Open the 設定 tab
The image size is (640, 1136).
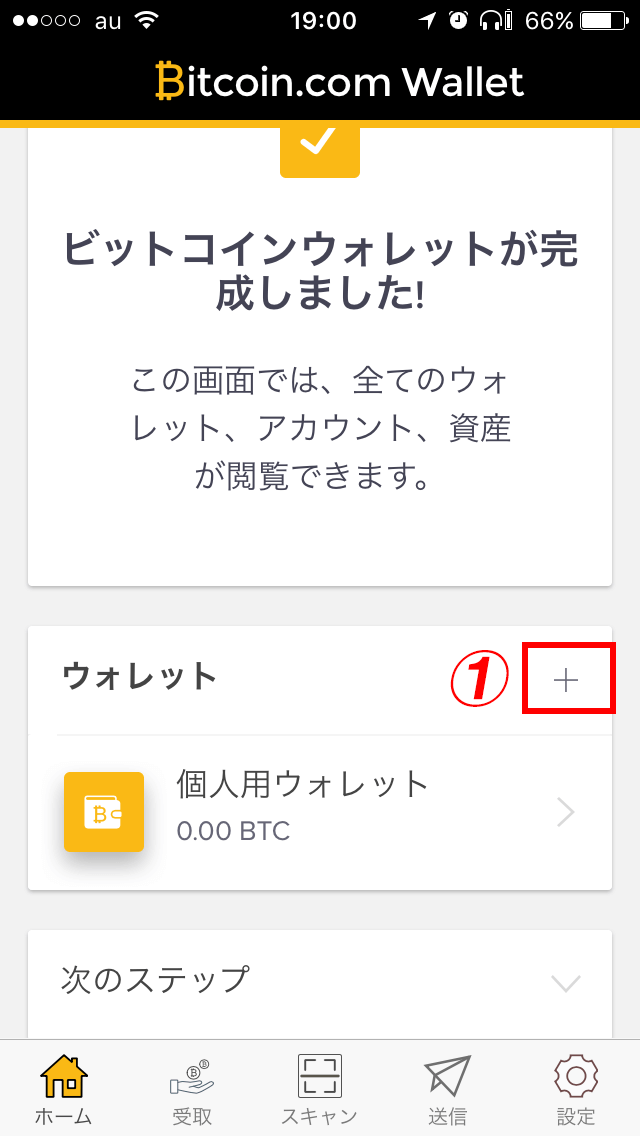pyautogui.click(x=575, y=1089)
